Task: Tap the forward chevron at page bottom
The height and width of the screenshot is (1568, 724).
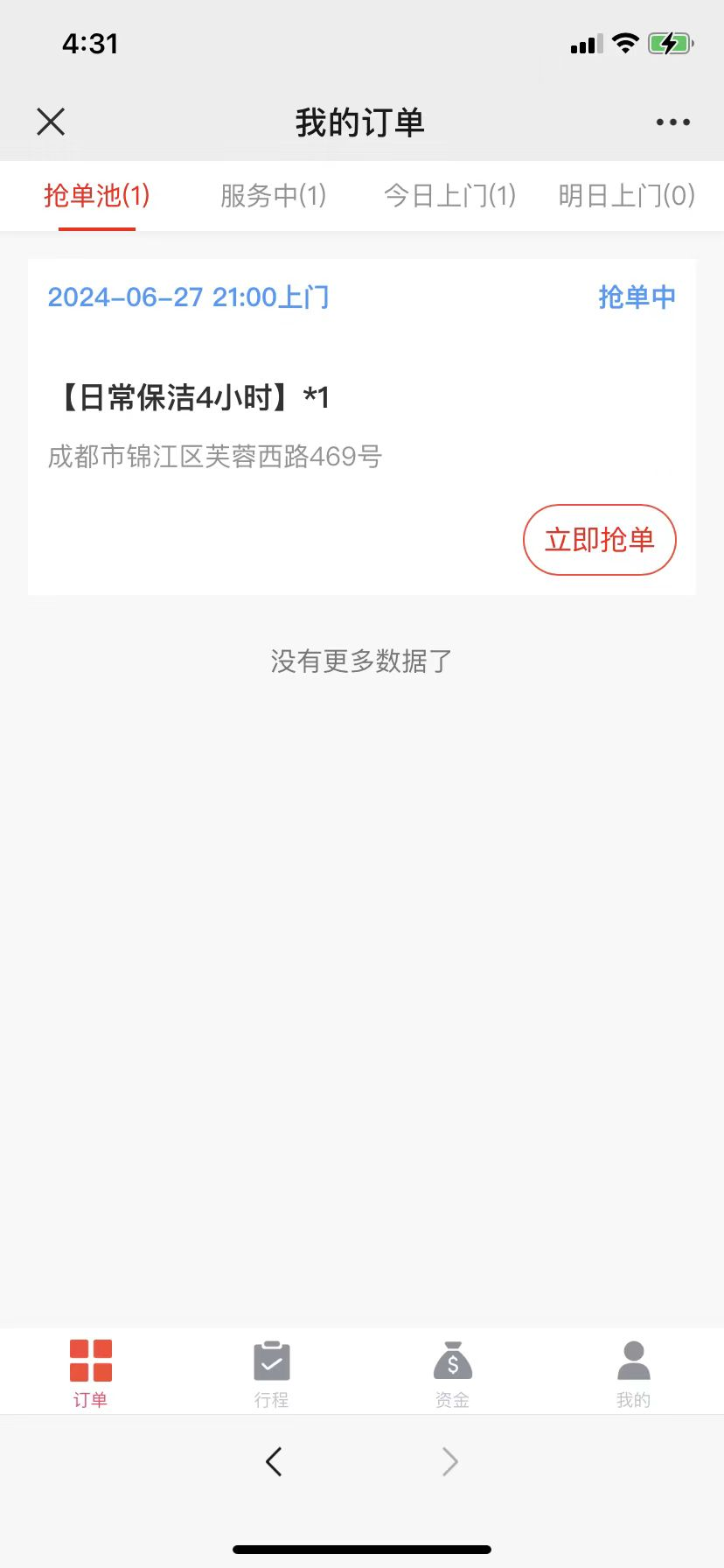Action: (x=449, y=1459)
